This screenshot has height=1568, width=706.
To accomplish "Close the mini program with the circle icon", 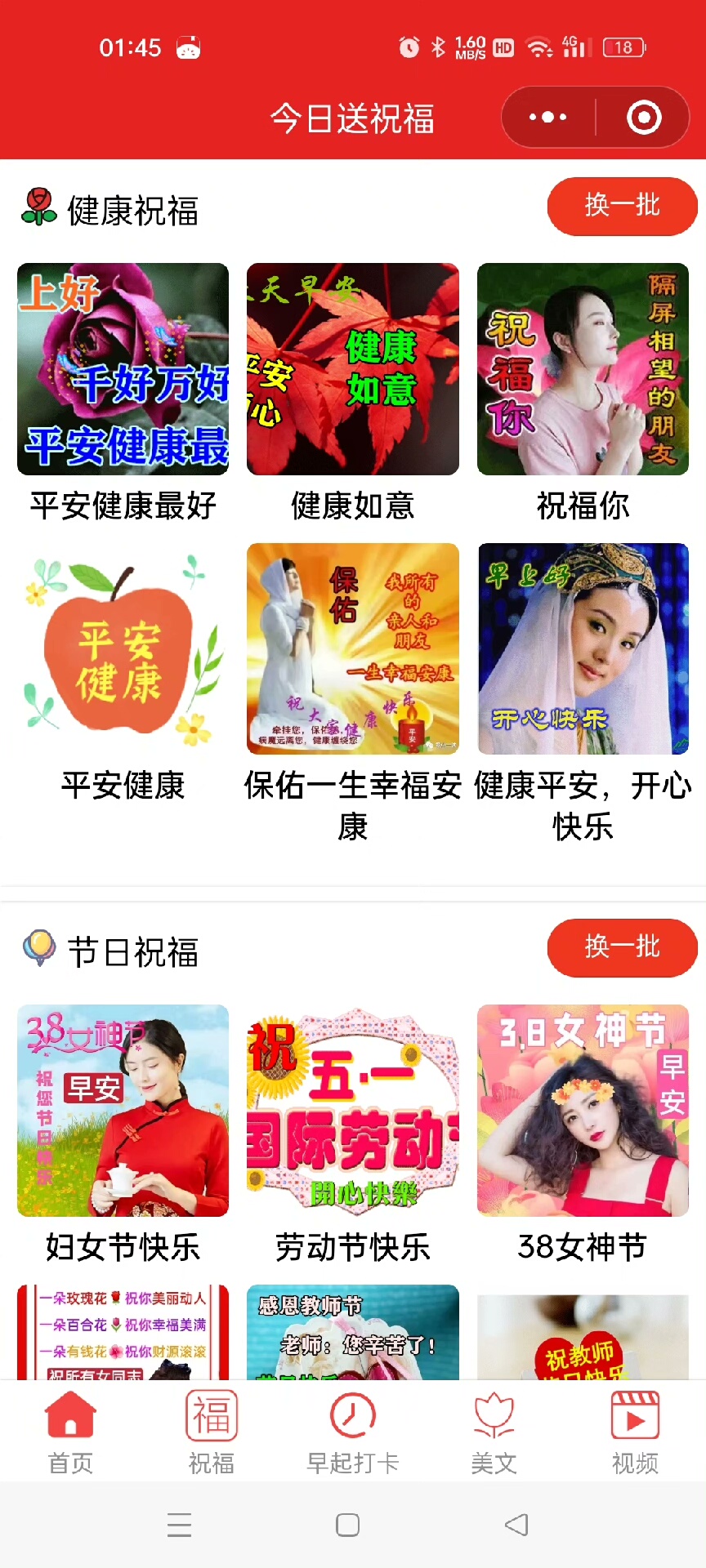I will click(x=644, y=118).
